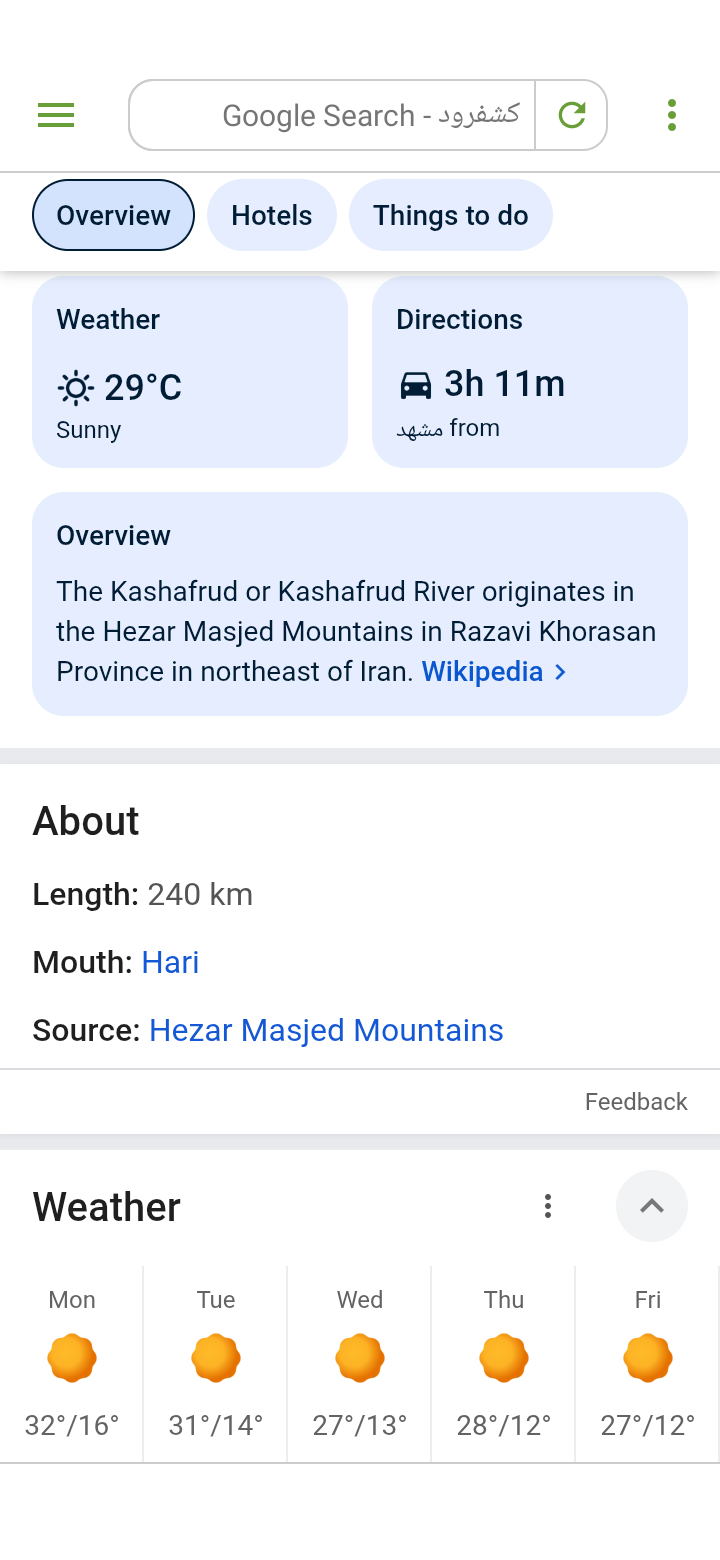The height and width of the screenshot is (1560, 720).
Task: Click the Hari river mouth link
Action: pyautogui.click(x=170, y=962)
